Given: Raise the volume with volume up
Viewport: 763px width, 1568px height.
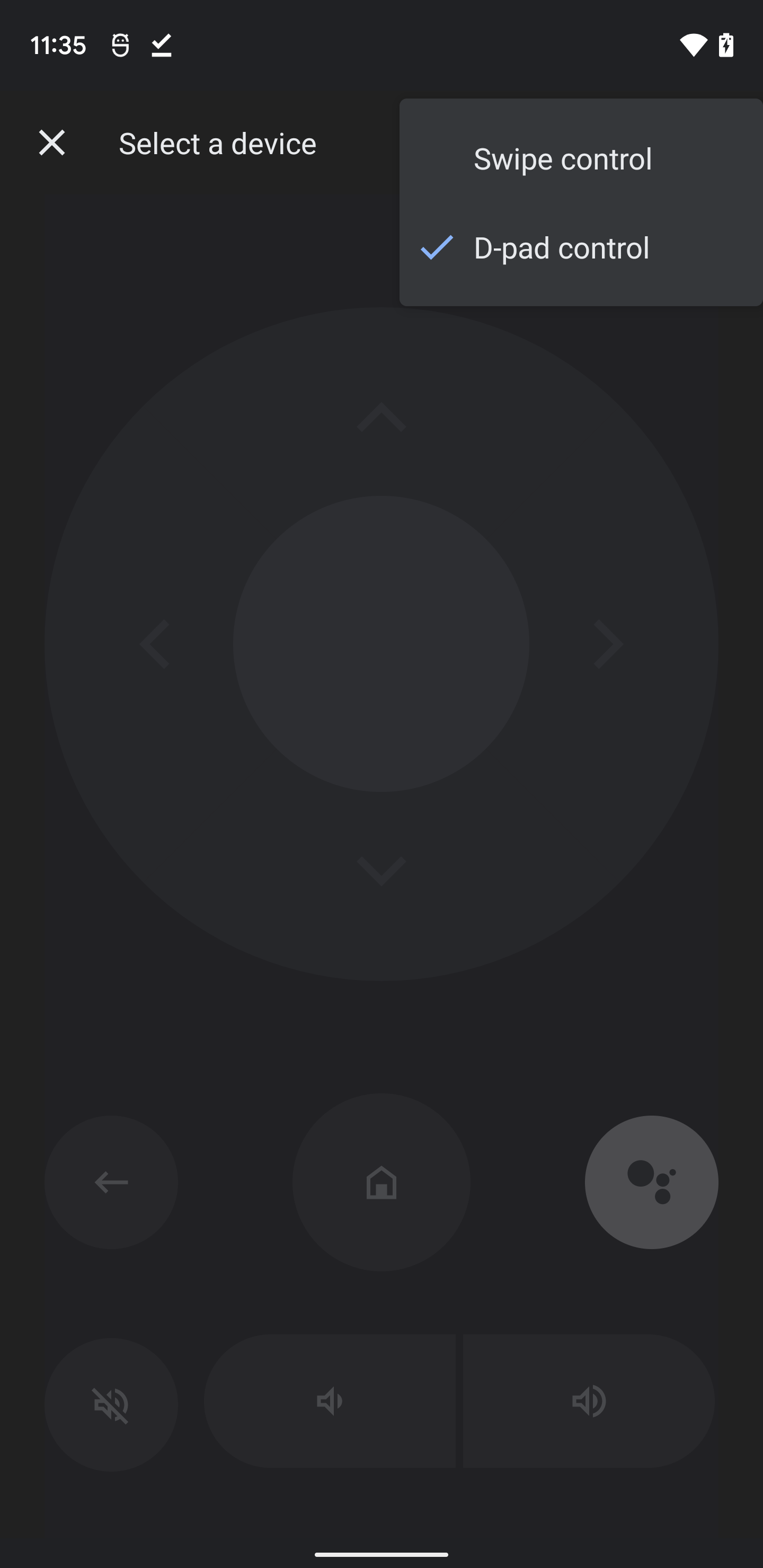Looking at the screenshot, I should pyautogui.click(x=588, y=1401).
